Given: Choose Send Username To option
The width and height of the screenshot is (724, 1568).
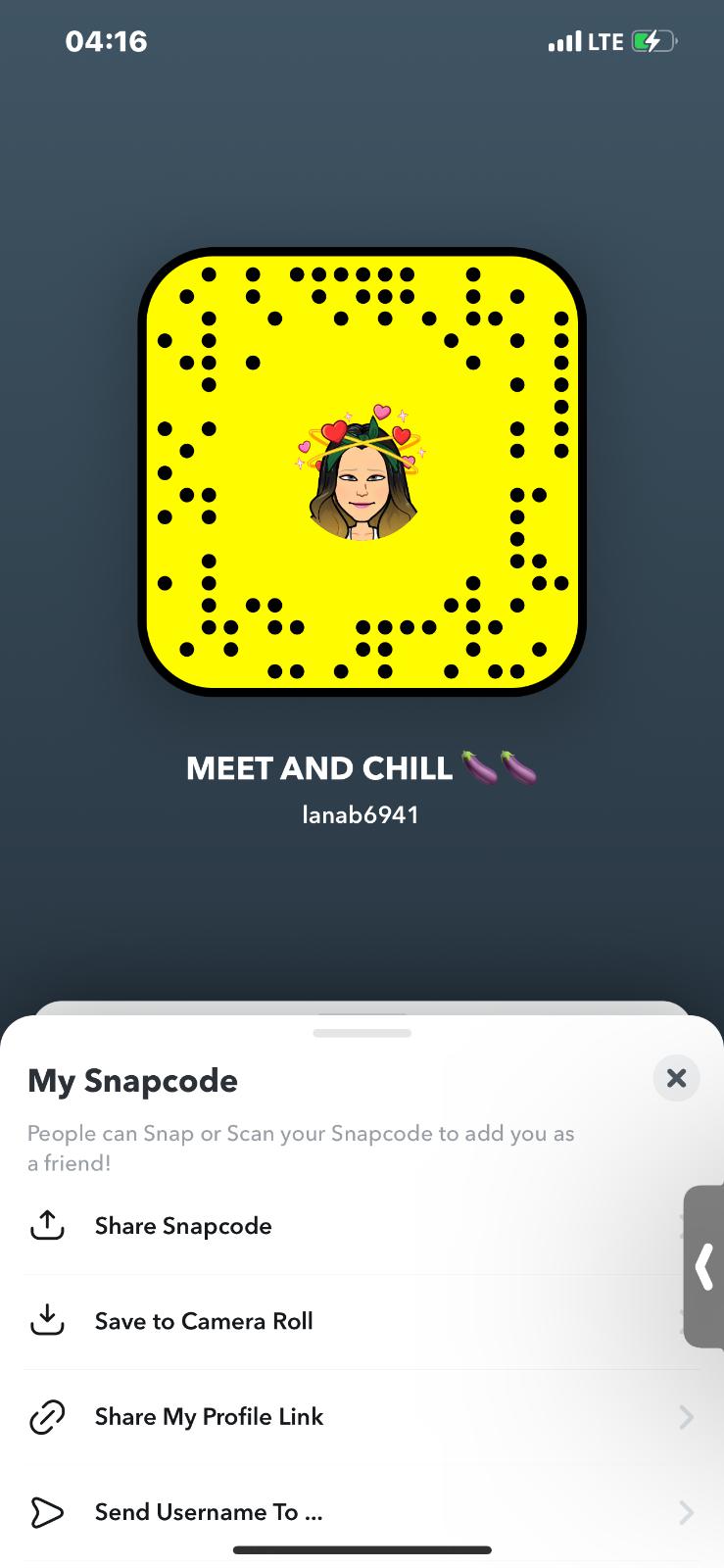Looking at the screenshot, I should click(209, 1512).
